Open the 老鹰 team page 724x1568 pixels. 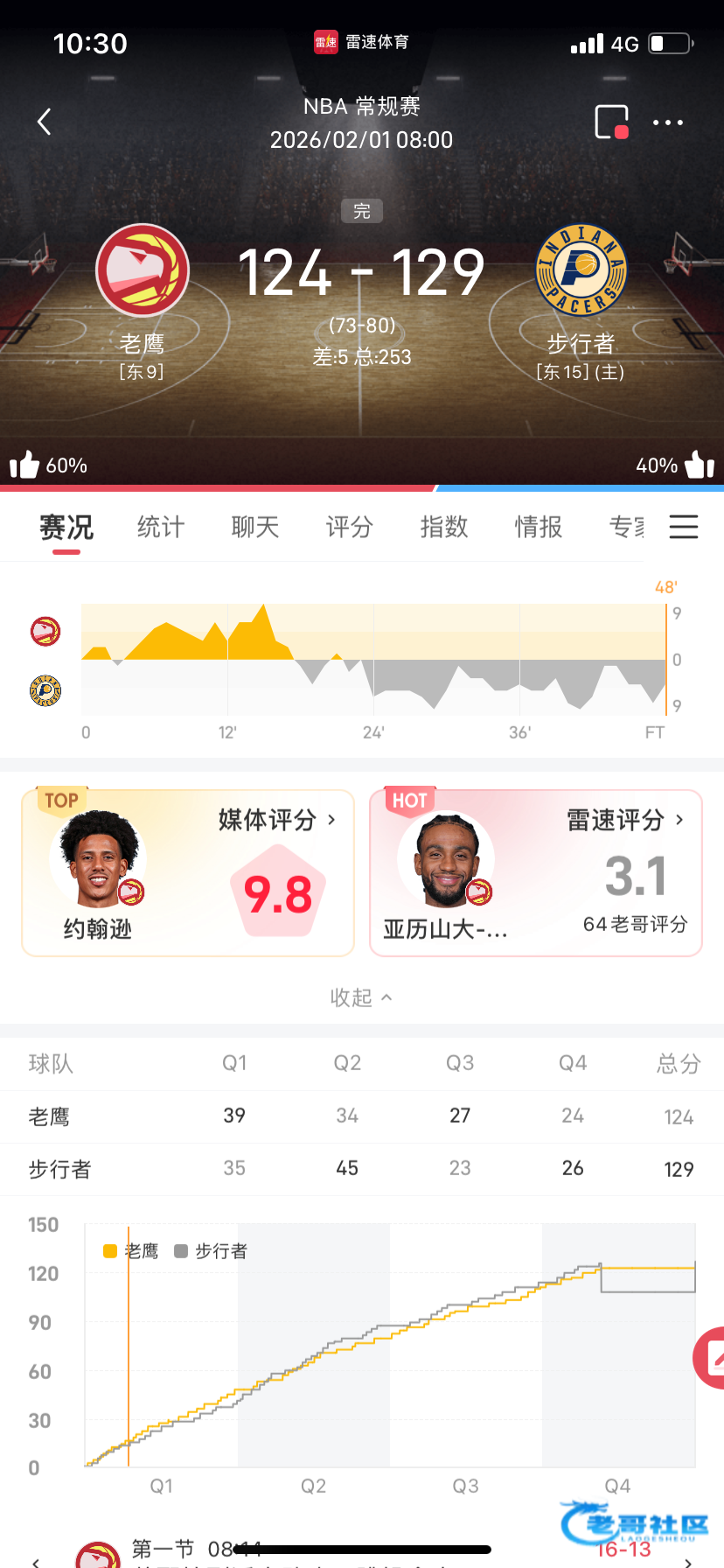[142, 270]
